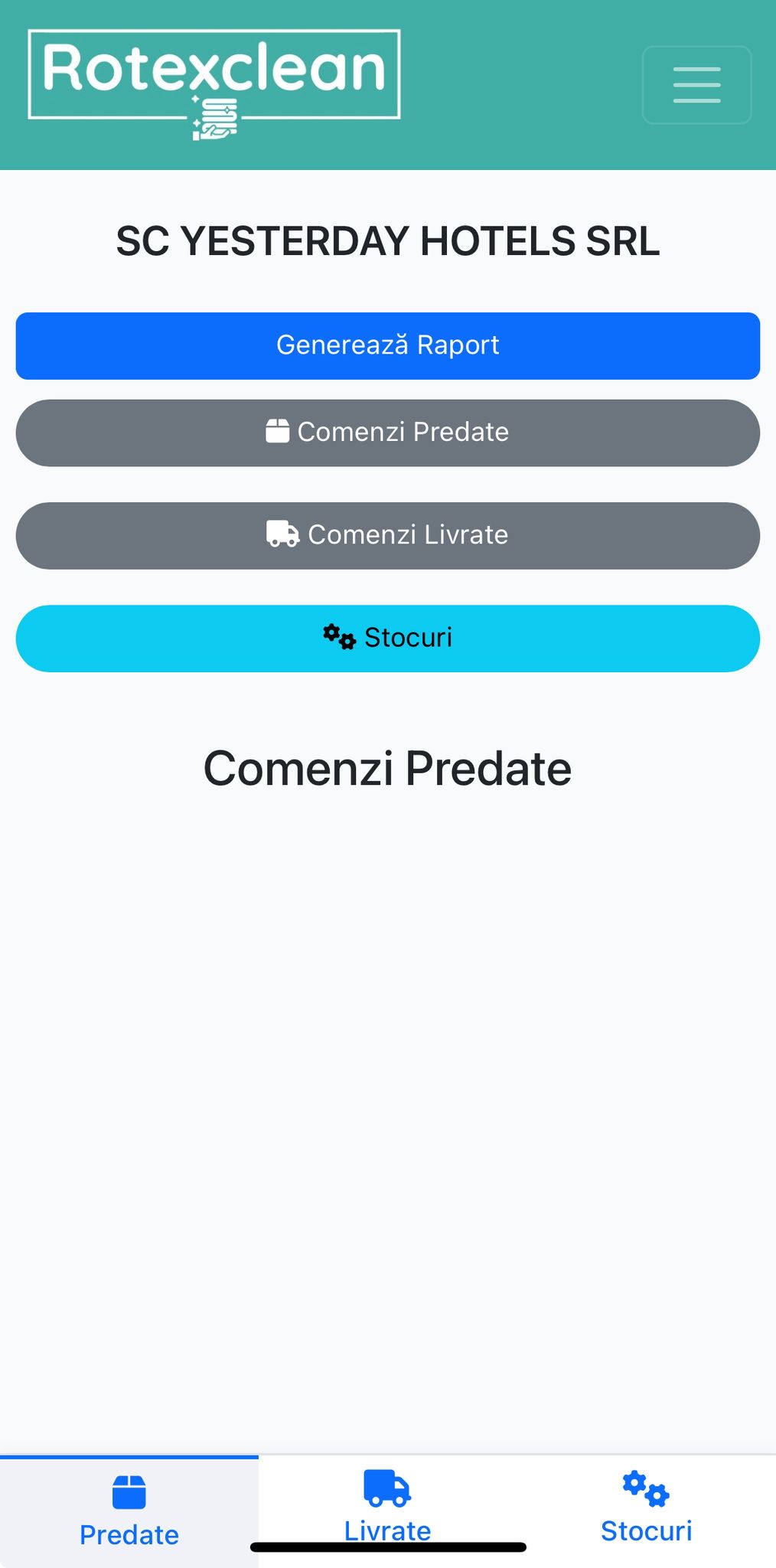Open the cyan Stocuri button
The height and width of the screenshot is (1568, 776).
tap(388, 639)
